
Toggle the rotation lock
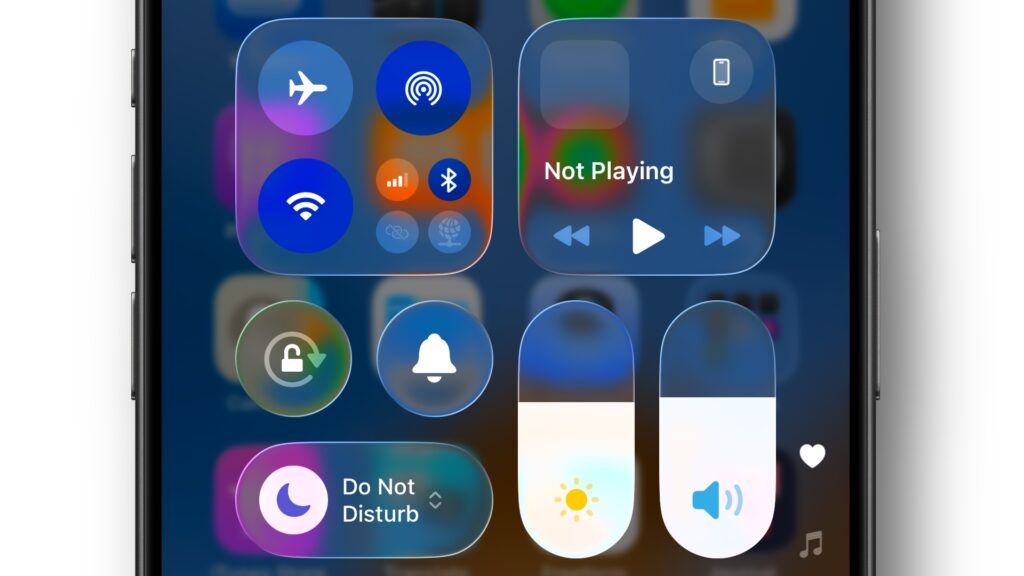click(x=293, y=358)
